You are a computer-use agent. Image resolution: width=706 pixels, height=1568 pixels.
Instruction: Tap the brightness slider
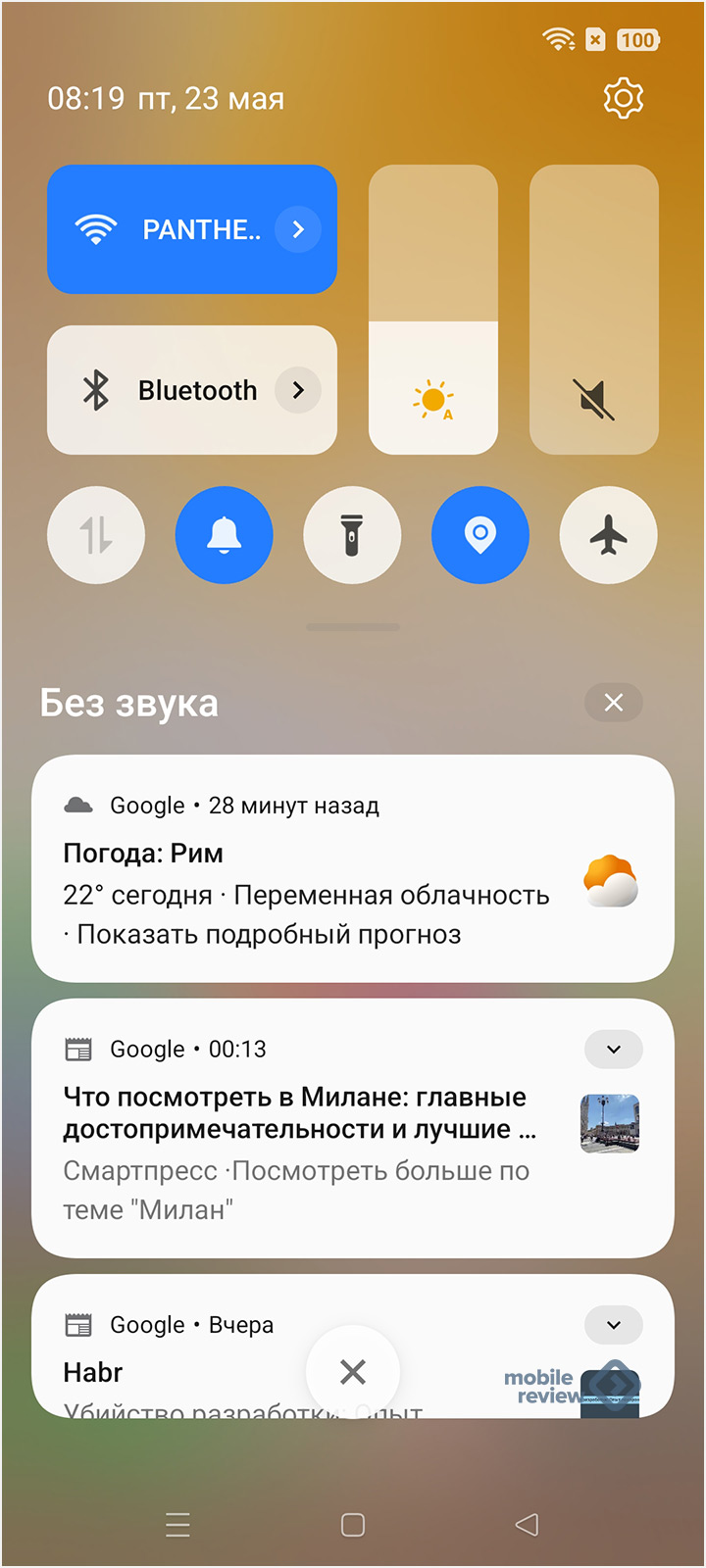click(432, 309)
